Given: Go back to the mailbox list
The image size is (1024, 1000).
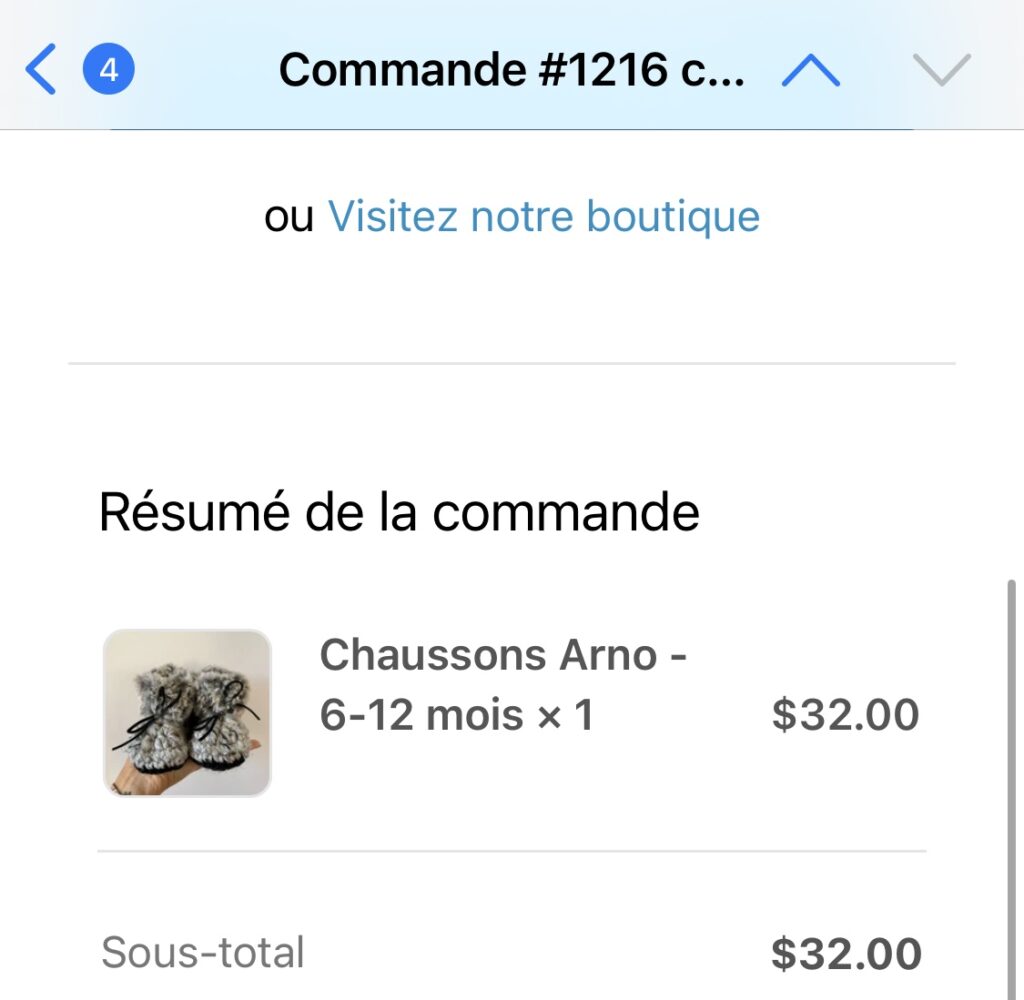Looking at the screenshot, I should click(42, 71).
